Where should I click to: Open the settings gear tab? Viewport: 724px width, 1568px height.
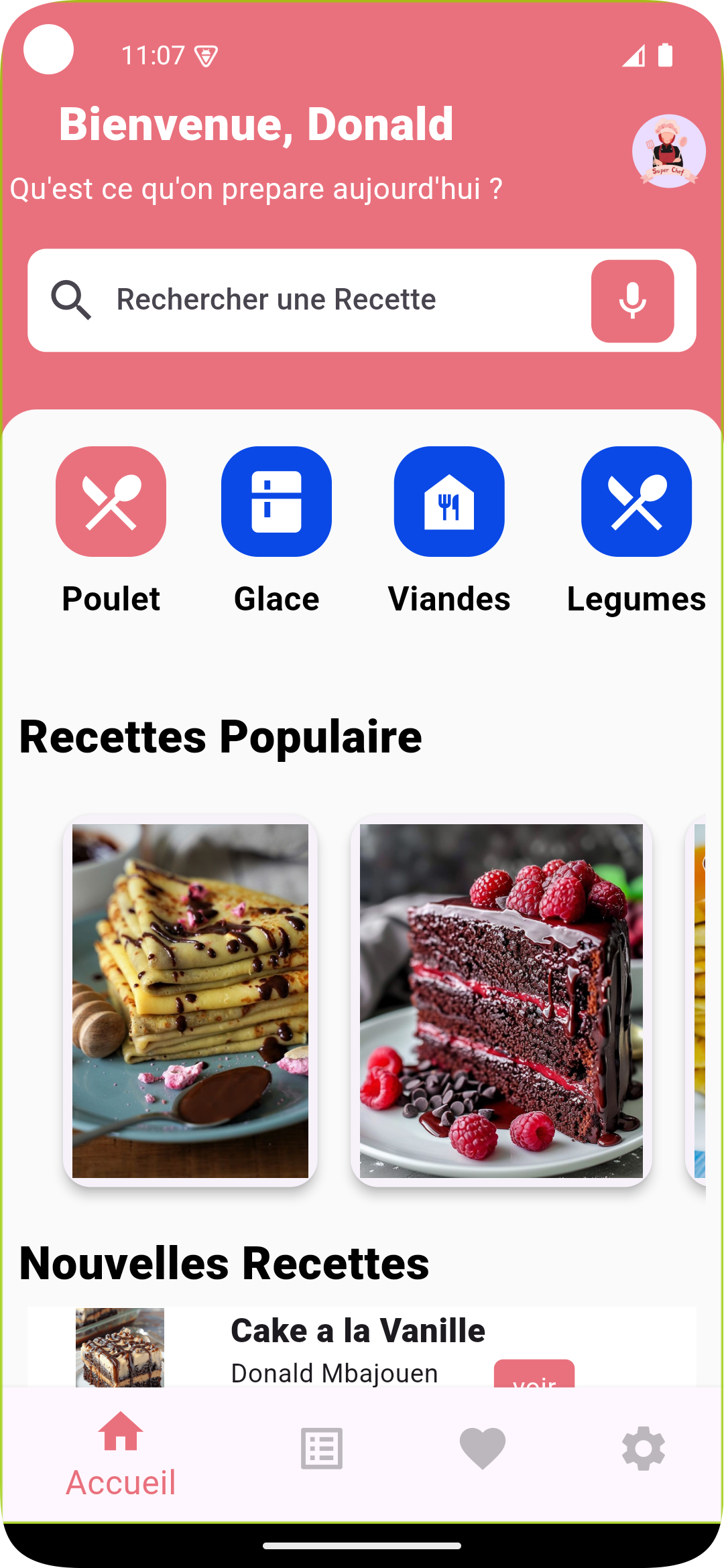(x=644, y=1449)
